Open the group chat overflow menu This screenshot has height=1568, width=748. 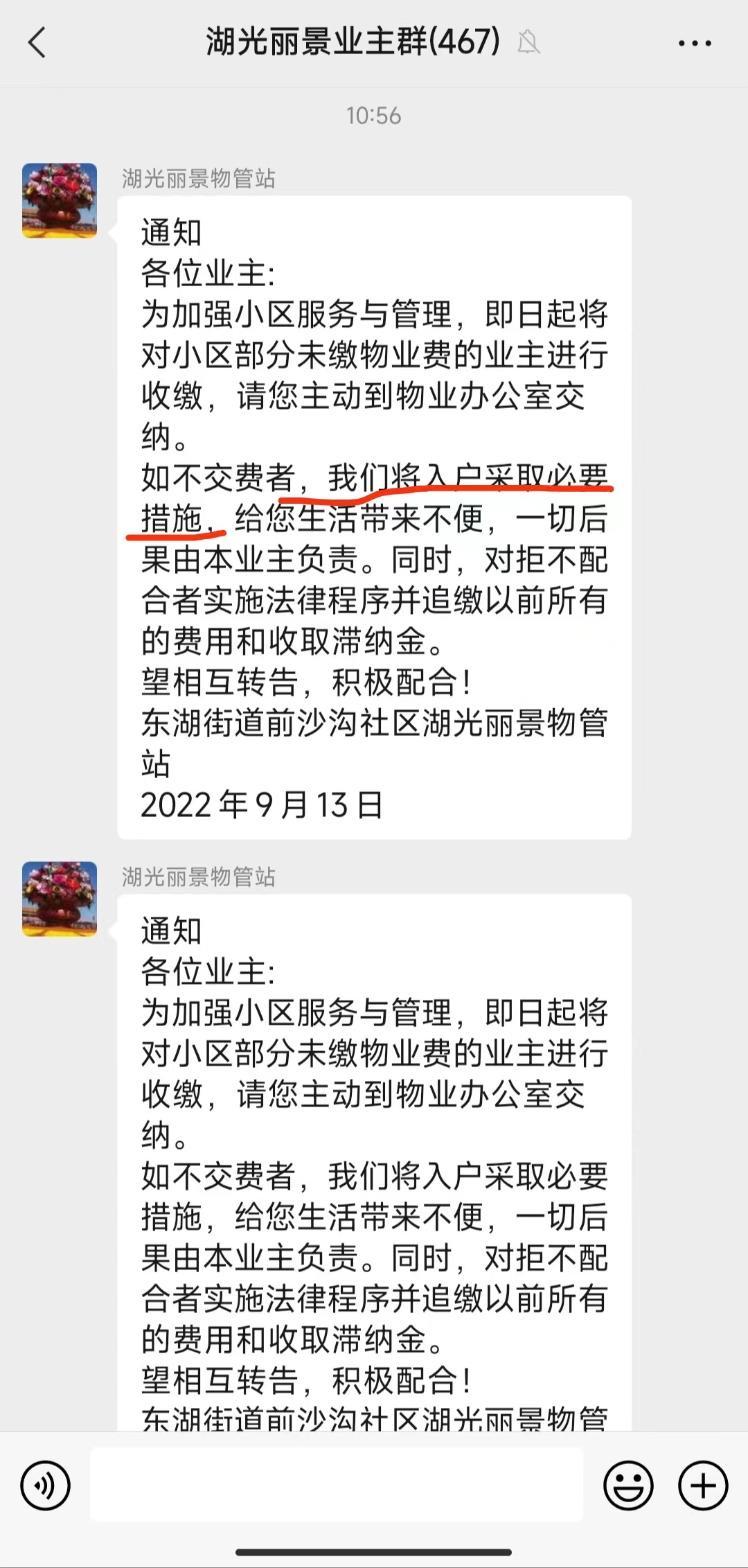(x=694, y=44)
